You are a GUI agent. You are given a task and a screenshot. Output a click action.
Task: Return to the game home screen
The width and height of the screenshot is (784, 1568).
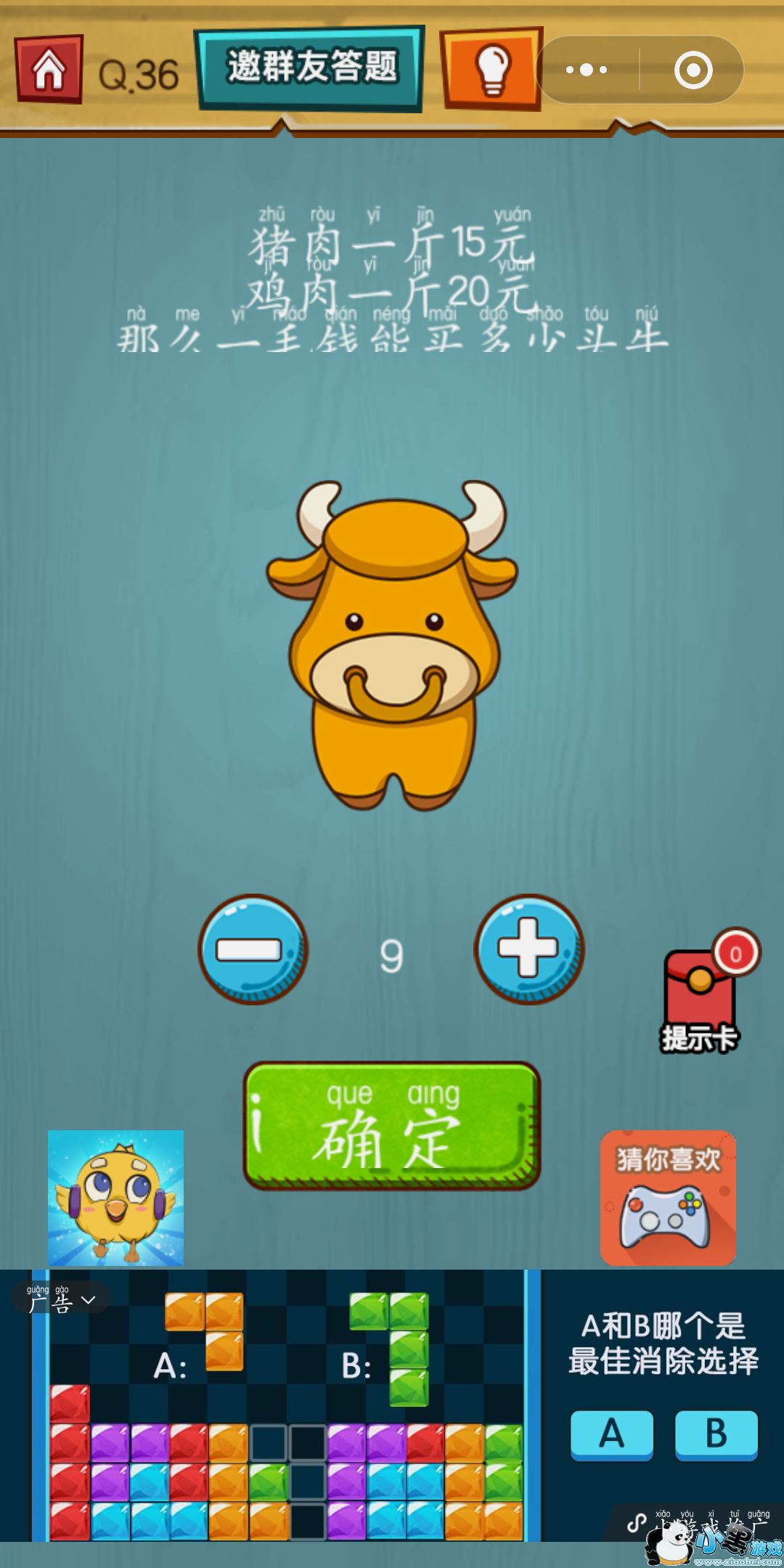[49, 70]
